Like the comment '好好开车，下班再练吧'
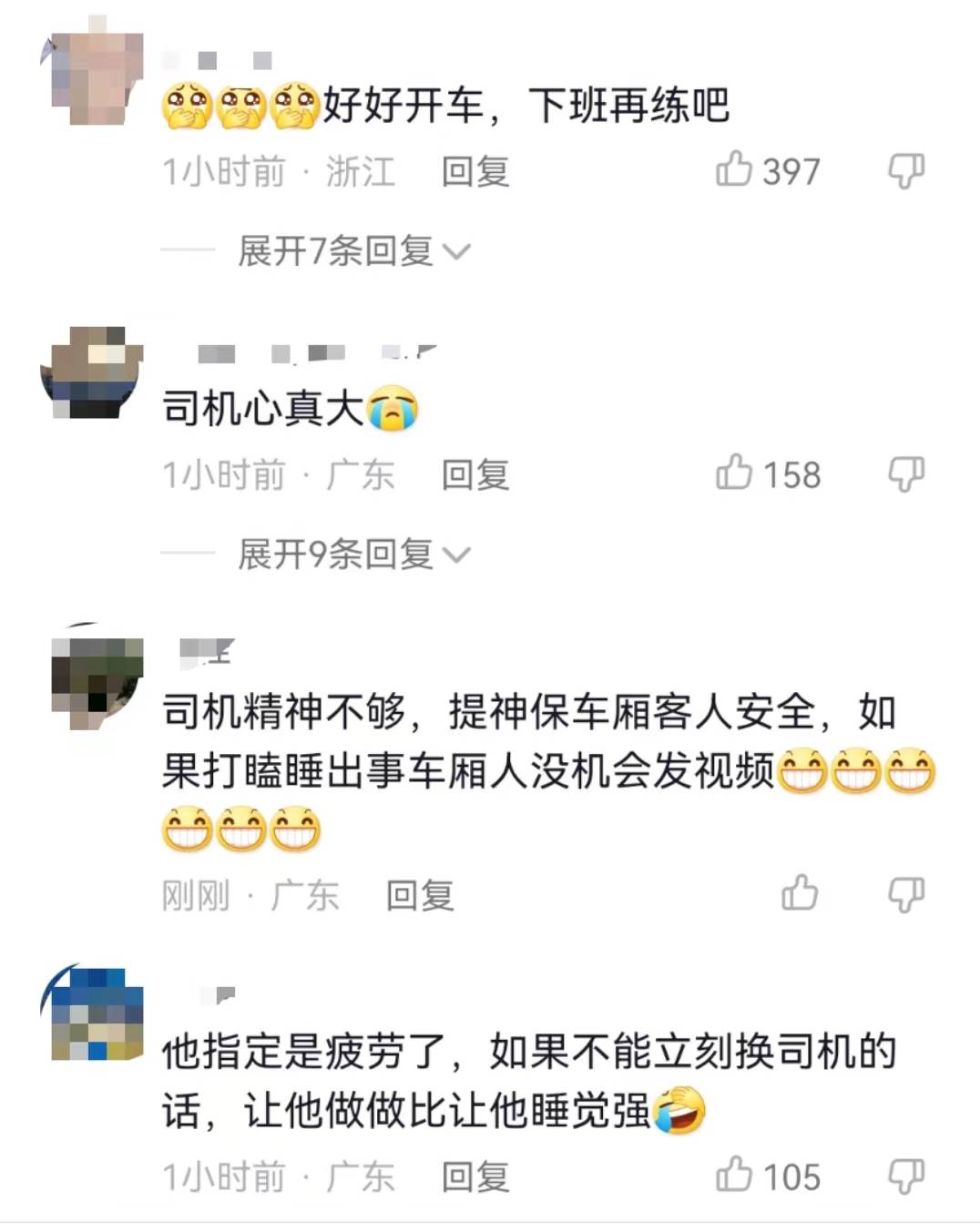 pyautogui.click(x=734, y=170)
